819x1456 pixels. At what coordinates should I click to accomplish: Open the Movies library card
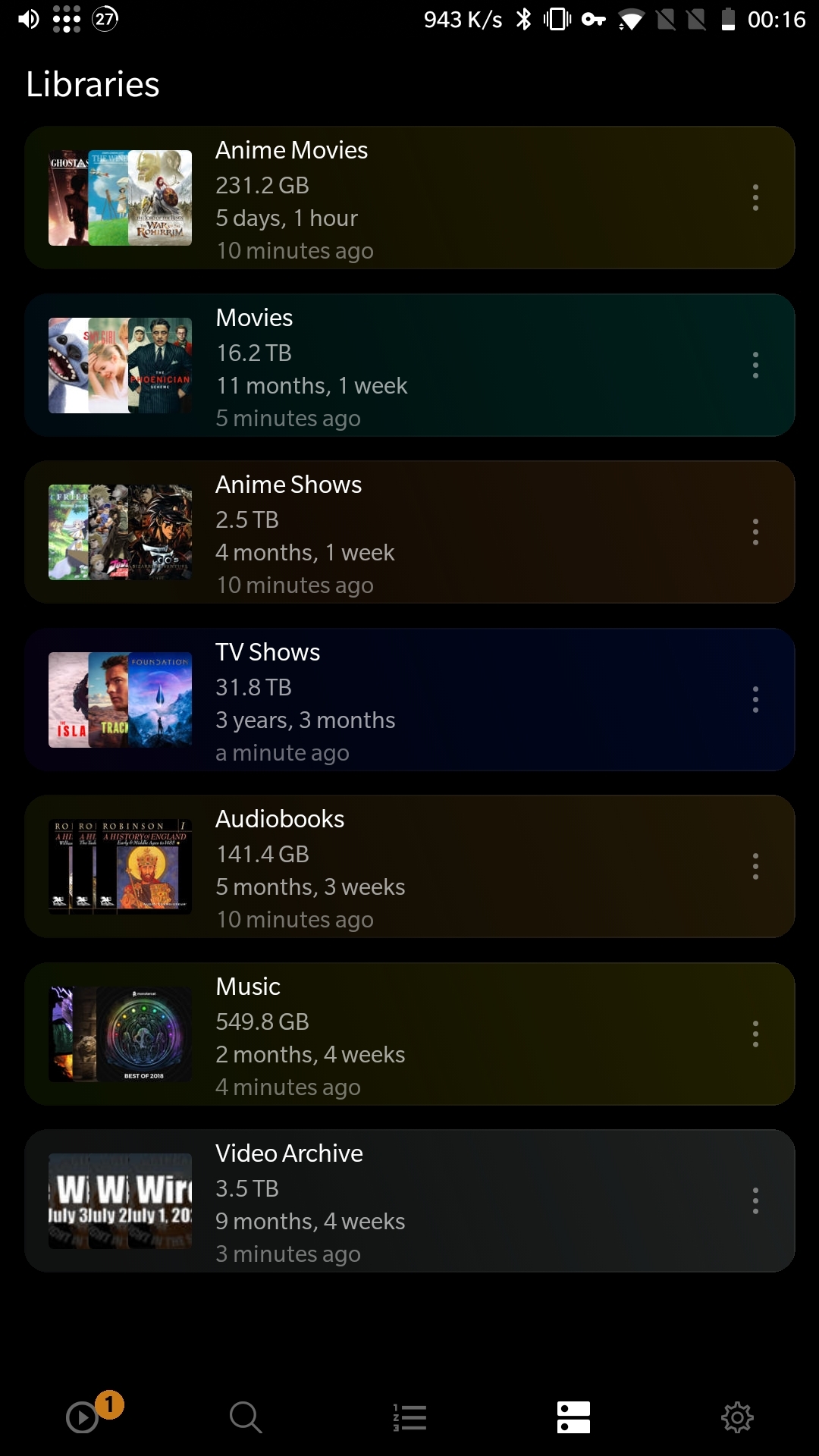(x=409, y=366)
